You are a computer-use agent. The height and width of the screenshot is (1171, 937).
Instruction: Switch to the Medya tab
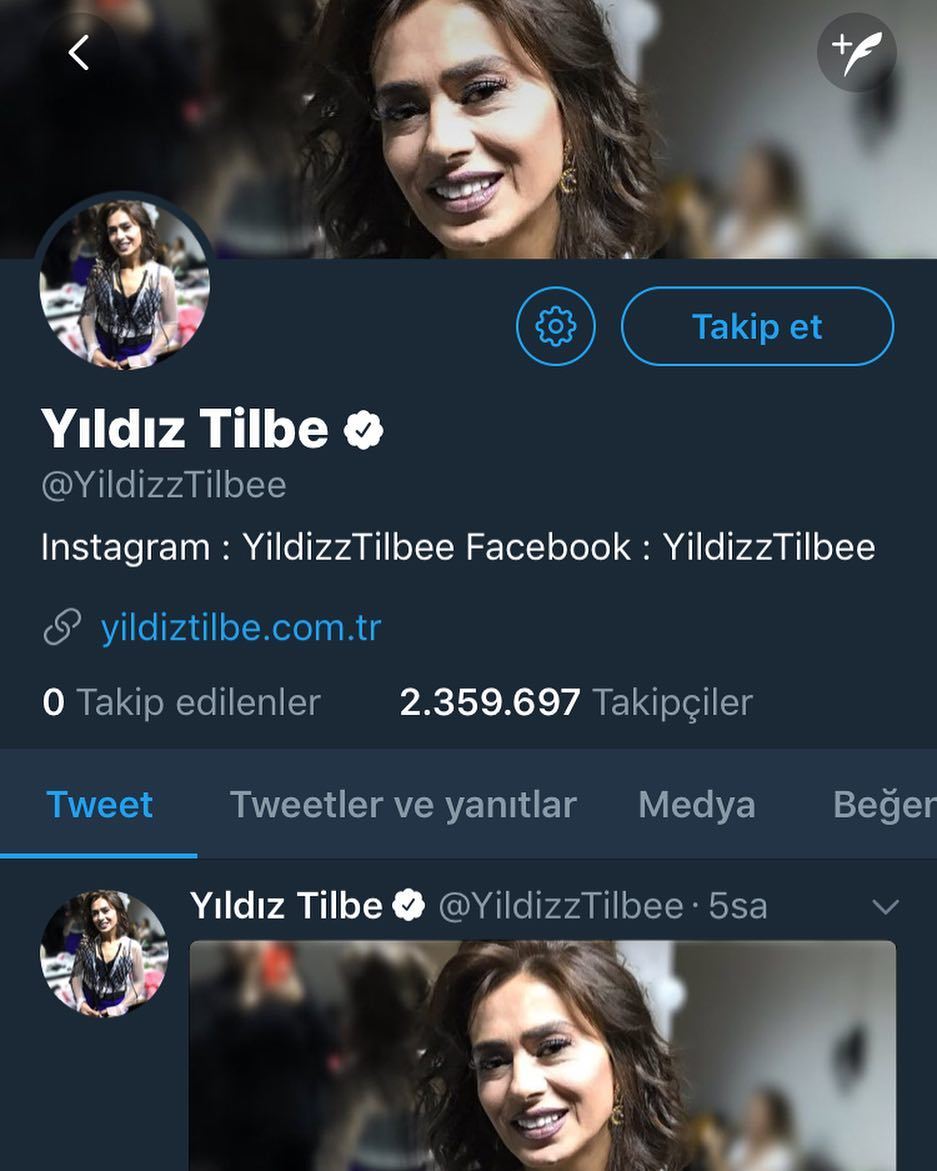697,805
